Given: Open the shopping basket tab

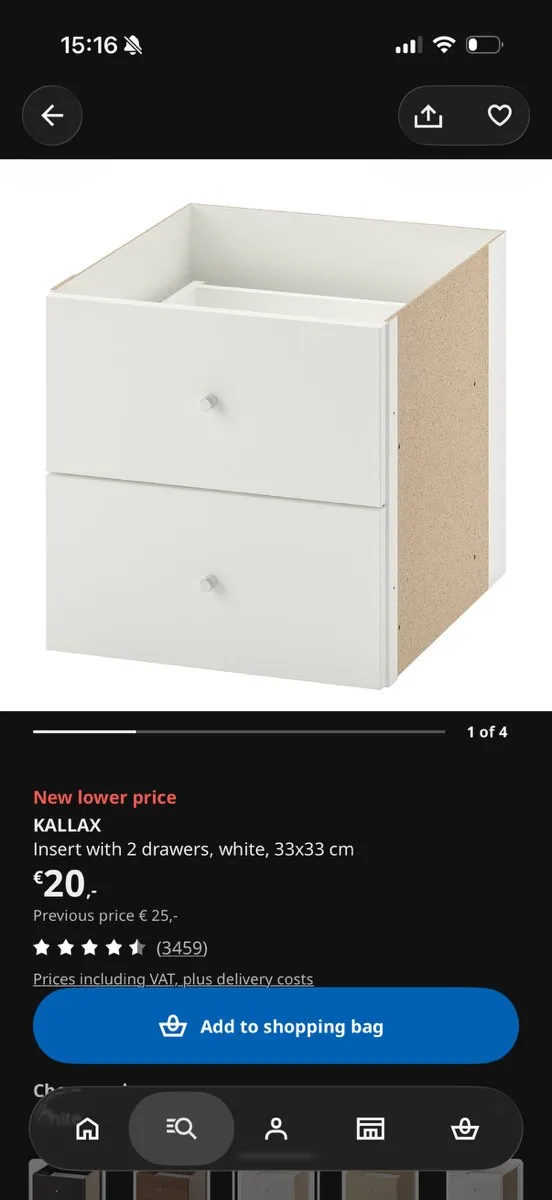Looking at the screenshot, I should pyautogui.click(x=464, y=1128).
